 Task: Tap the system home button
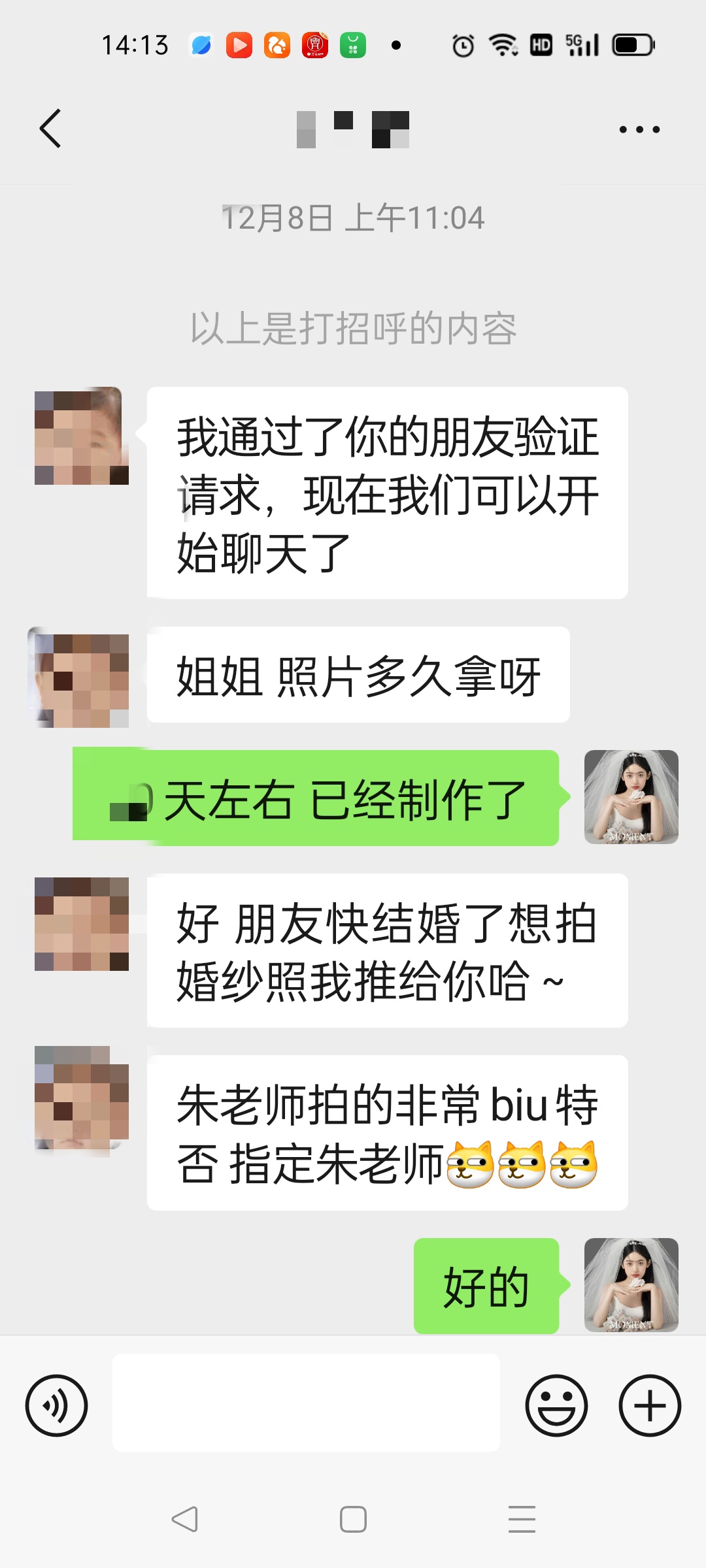353,1519
